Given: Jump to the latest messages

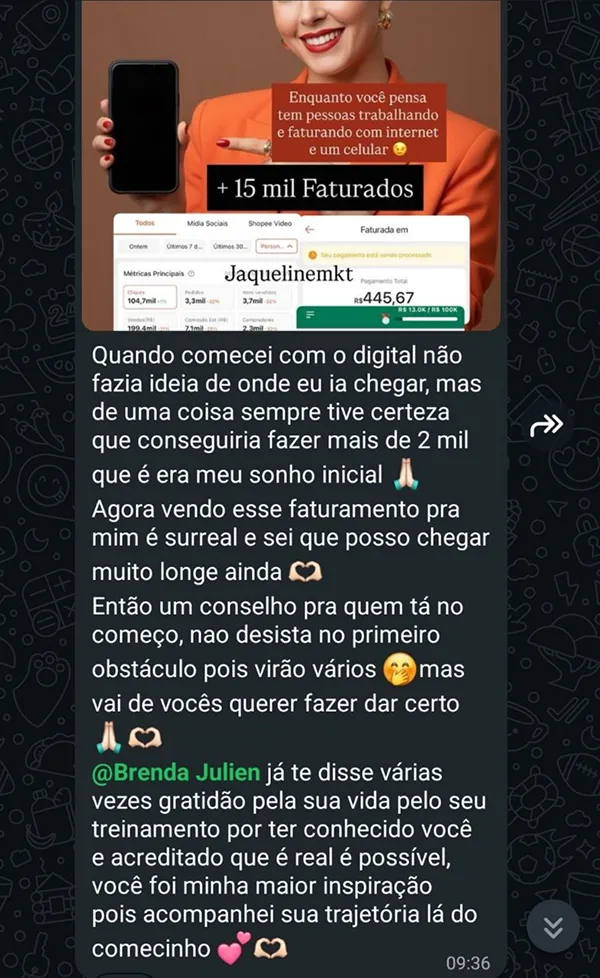Looking at the screenshot, I should 553,926.
